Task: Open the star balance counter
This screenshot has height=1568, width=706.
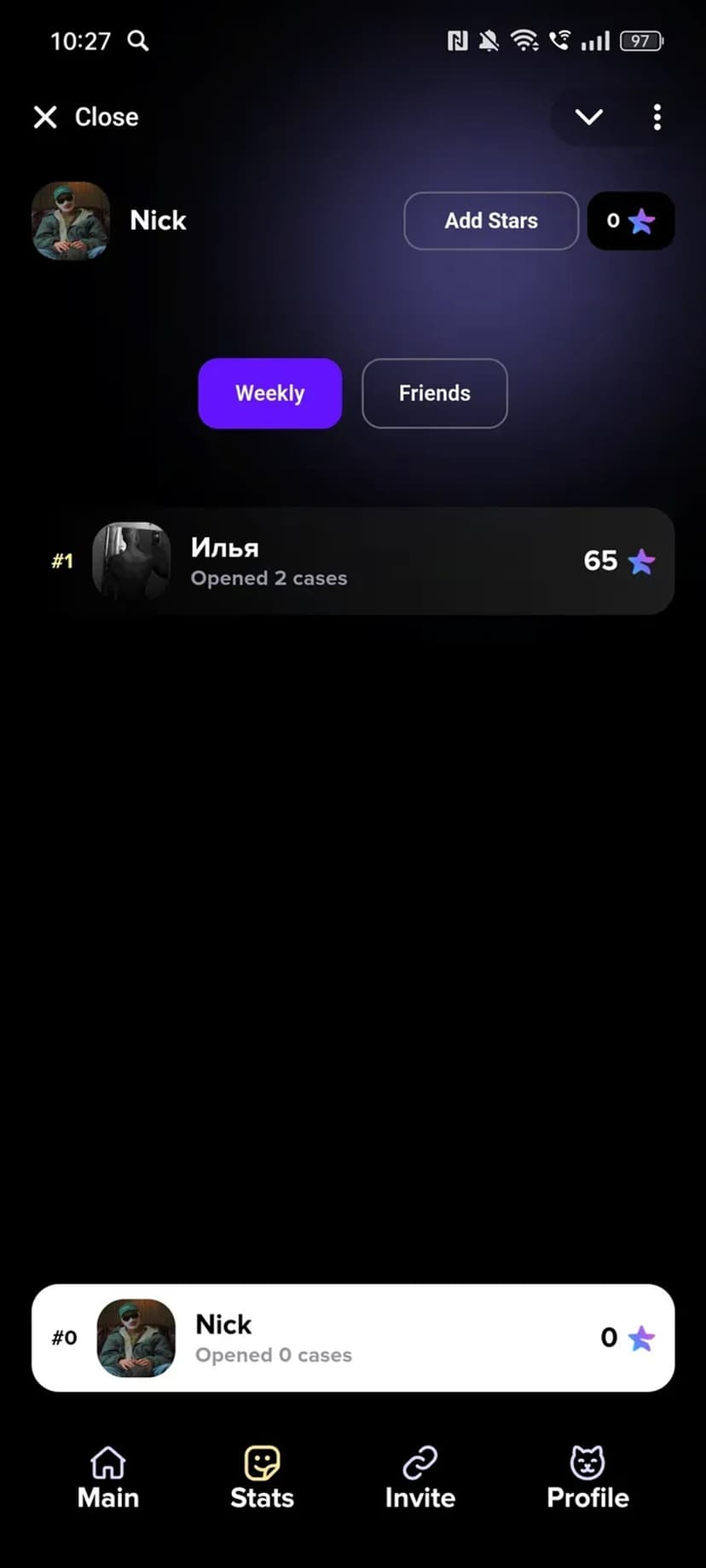Action: (x=630, y=221)
